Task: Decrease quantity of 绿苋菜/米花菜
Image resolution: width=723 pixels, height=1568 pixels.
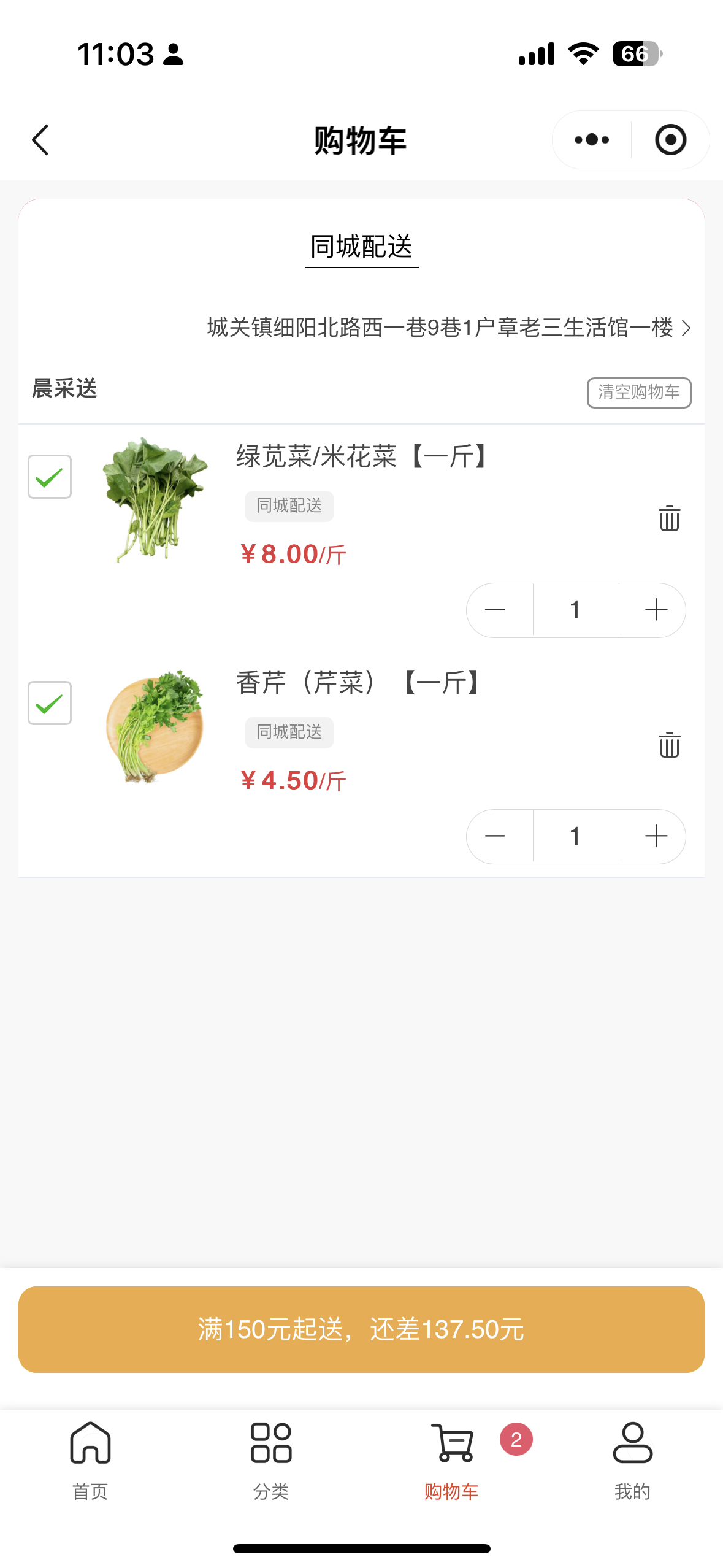Action: pyautogui.click(x=495, y=610)
